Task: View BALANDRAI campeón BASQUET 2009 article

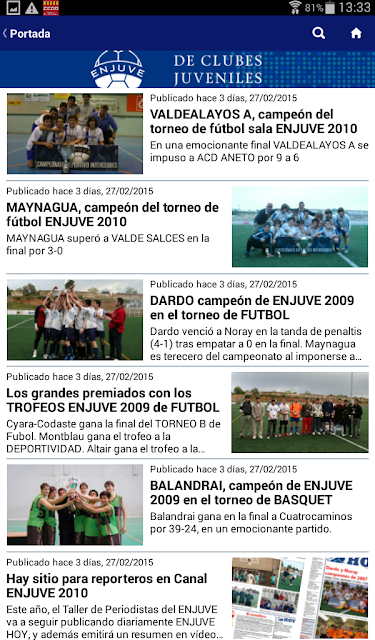Action: click(x=187, y=505)
